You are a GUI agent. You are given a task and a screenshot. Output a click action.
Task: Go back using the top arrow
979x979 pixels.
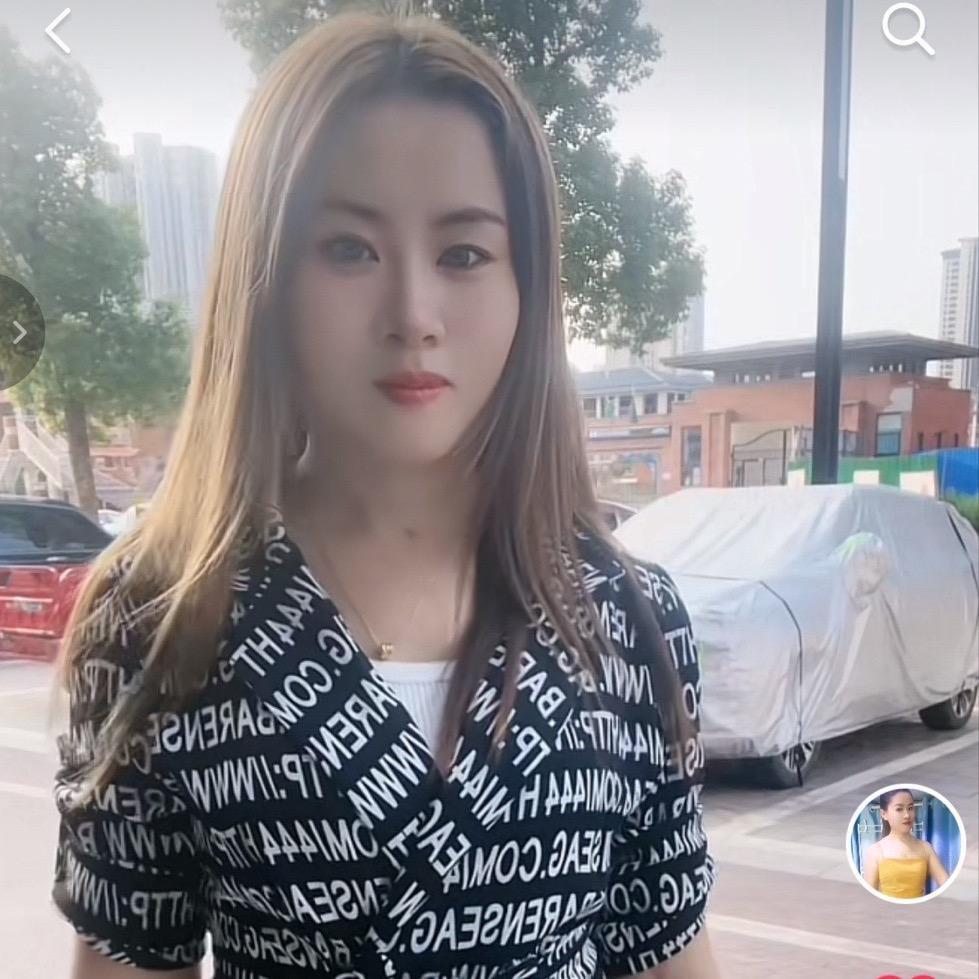59,31
